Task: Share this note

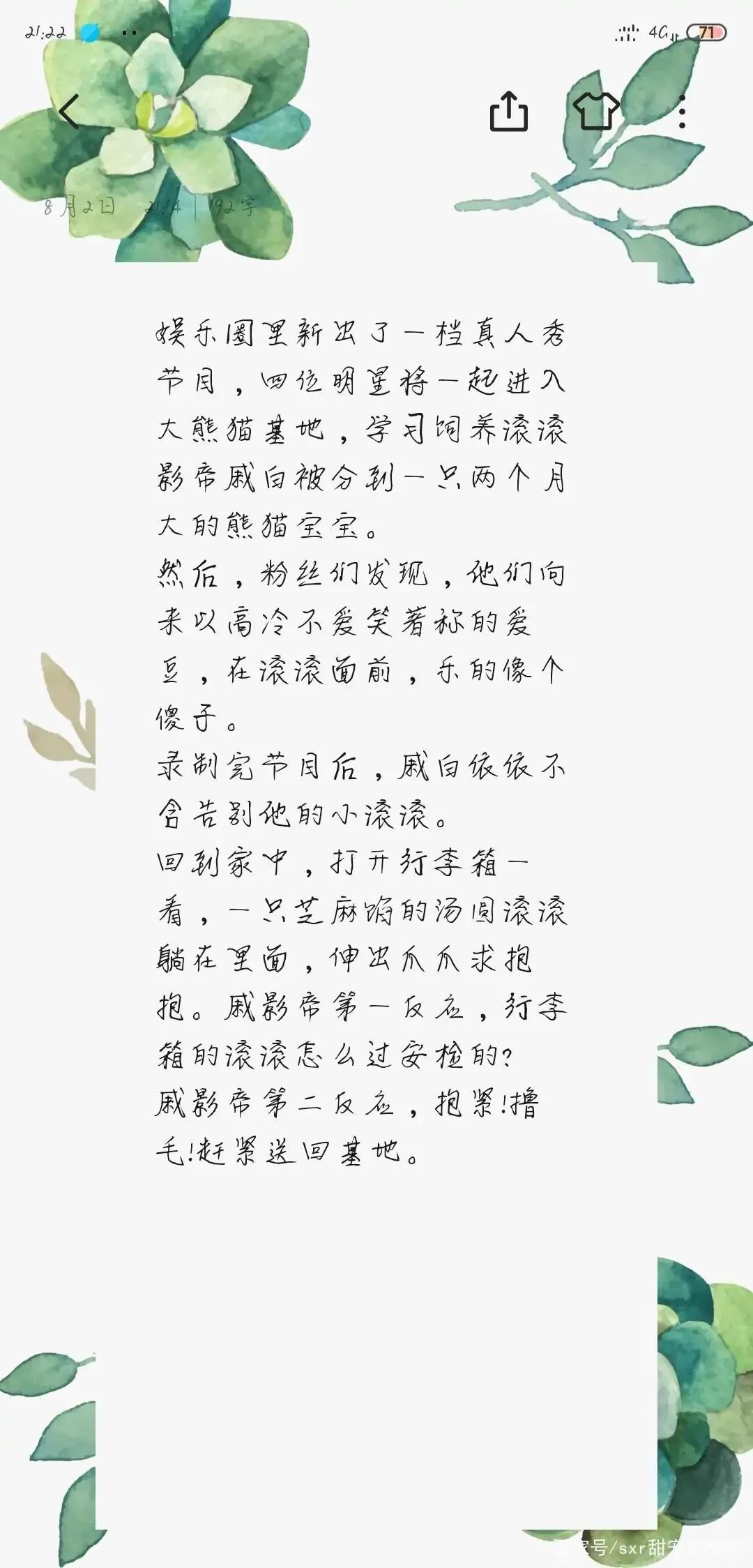Action: pyautogui.click(x=509, y=111)
